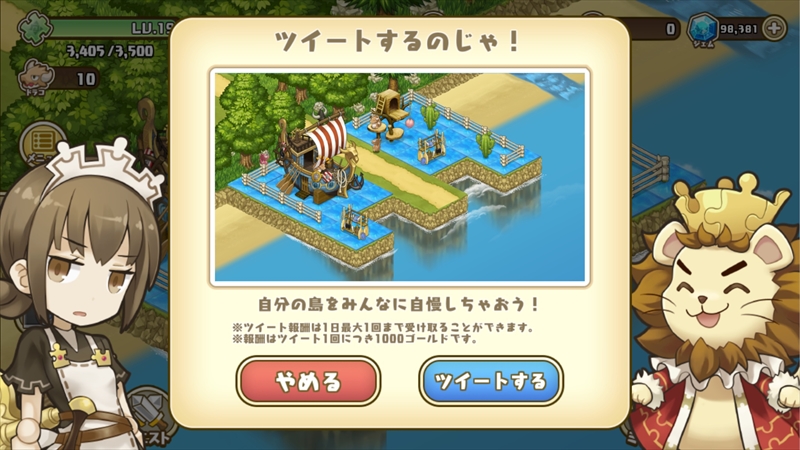Viewport: 800px width, 450px height.
Task: Tap the ツイートする tweet button
Action: click(x=490, y=381)
